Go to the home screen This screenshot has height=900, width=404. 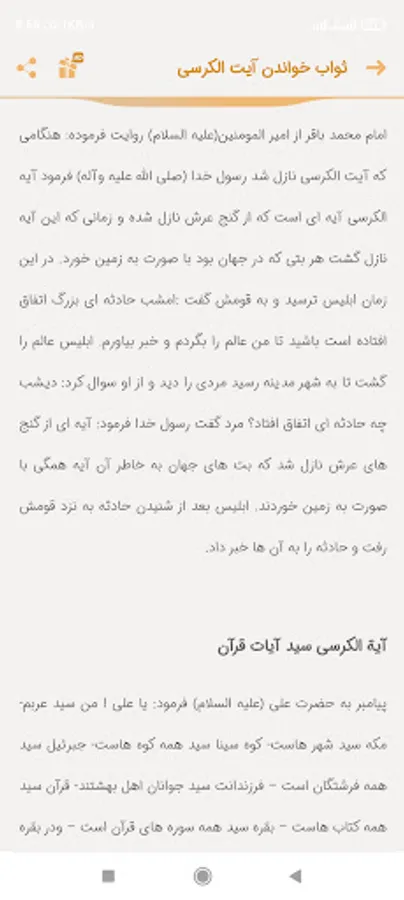pyautogui.click(x=202, y=876)
